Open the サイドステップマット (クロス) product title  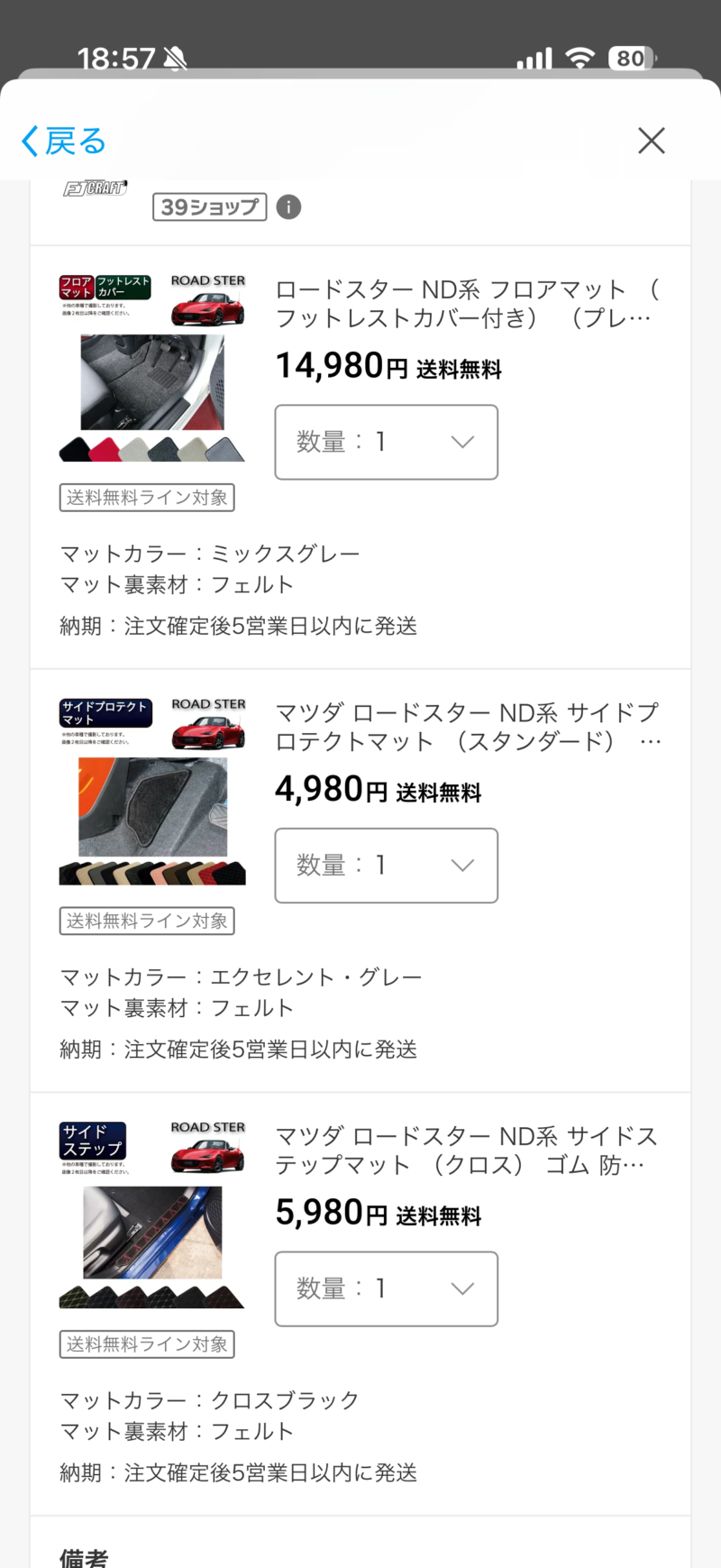click(x=464, y=1151)
